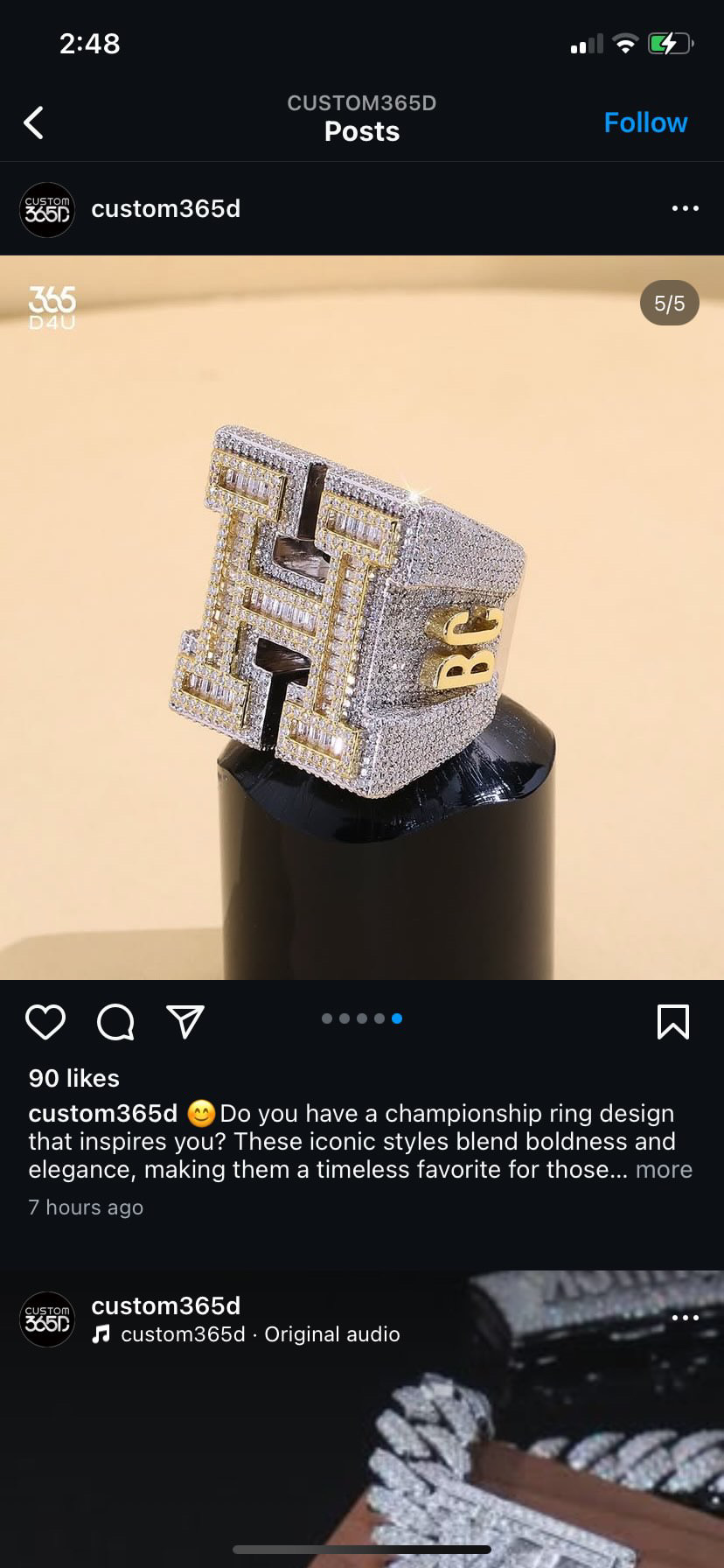Open more options for the ring post
Image resolution: width=724 pixels, height=1568 pixels.
pyautogui.click(x=685, y=208)
